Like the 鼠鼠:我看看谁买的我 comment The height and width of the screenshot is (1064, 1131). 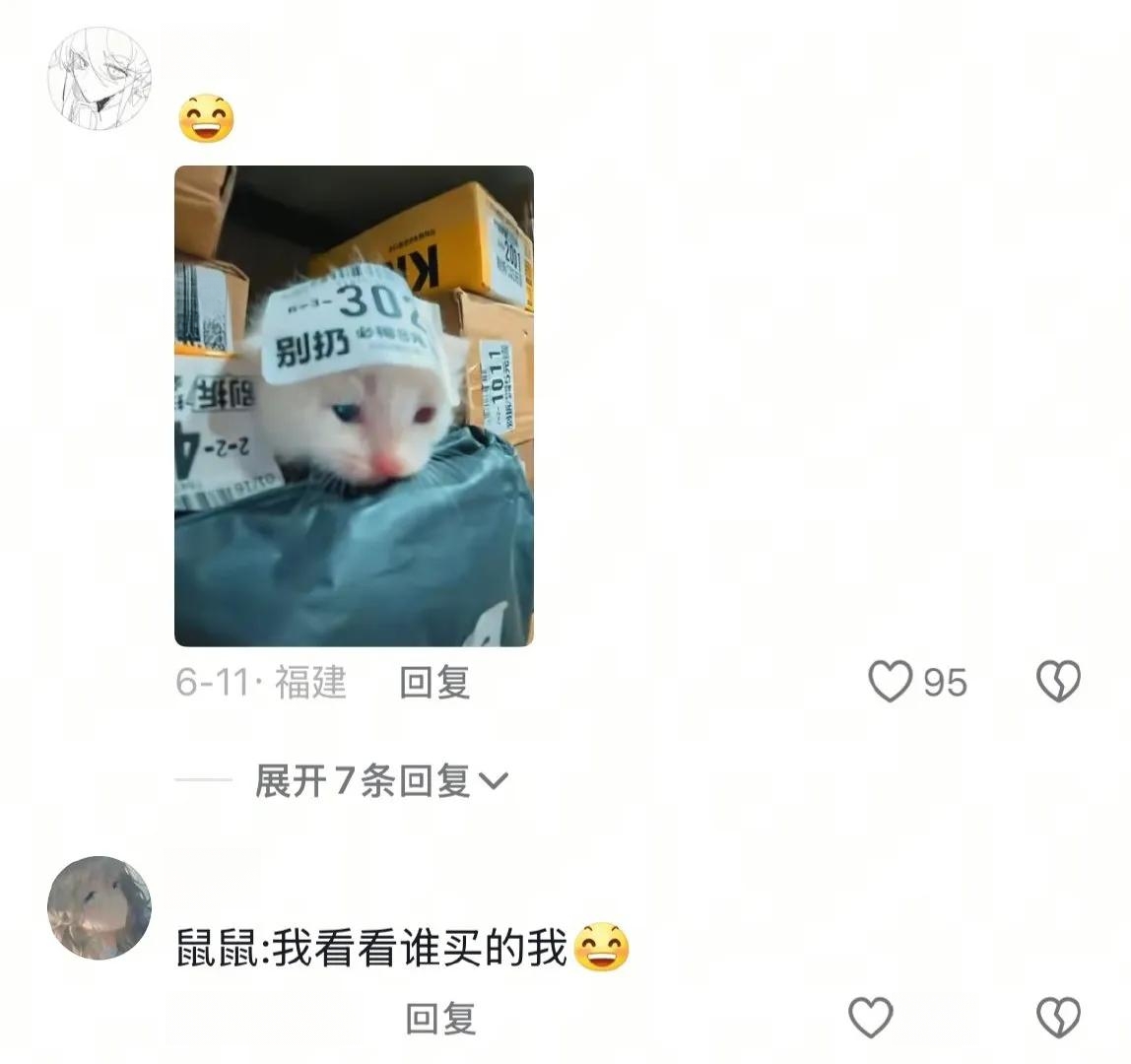point(871,1018)
